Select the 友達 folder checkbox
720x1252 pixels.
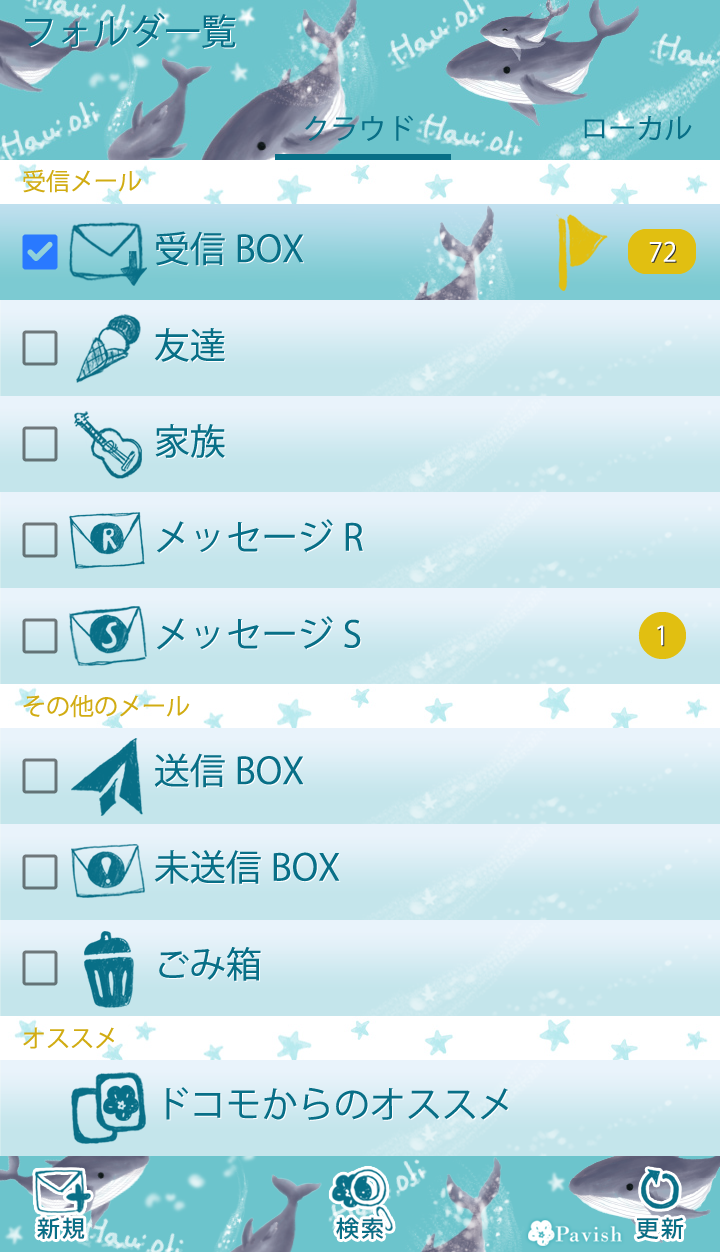[x=40, y=348]
